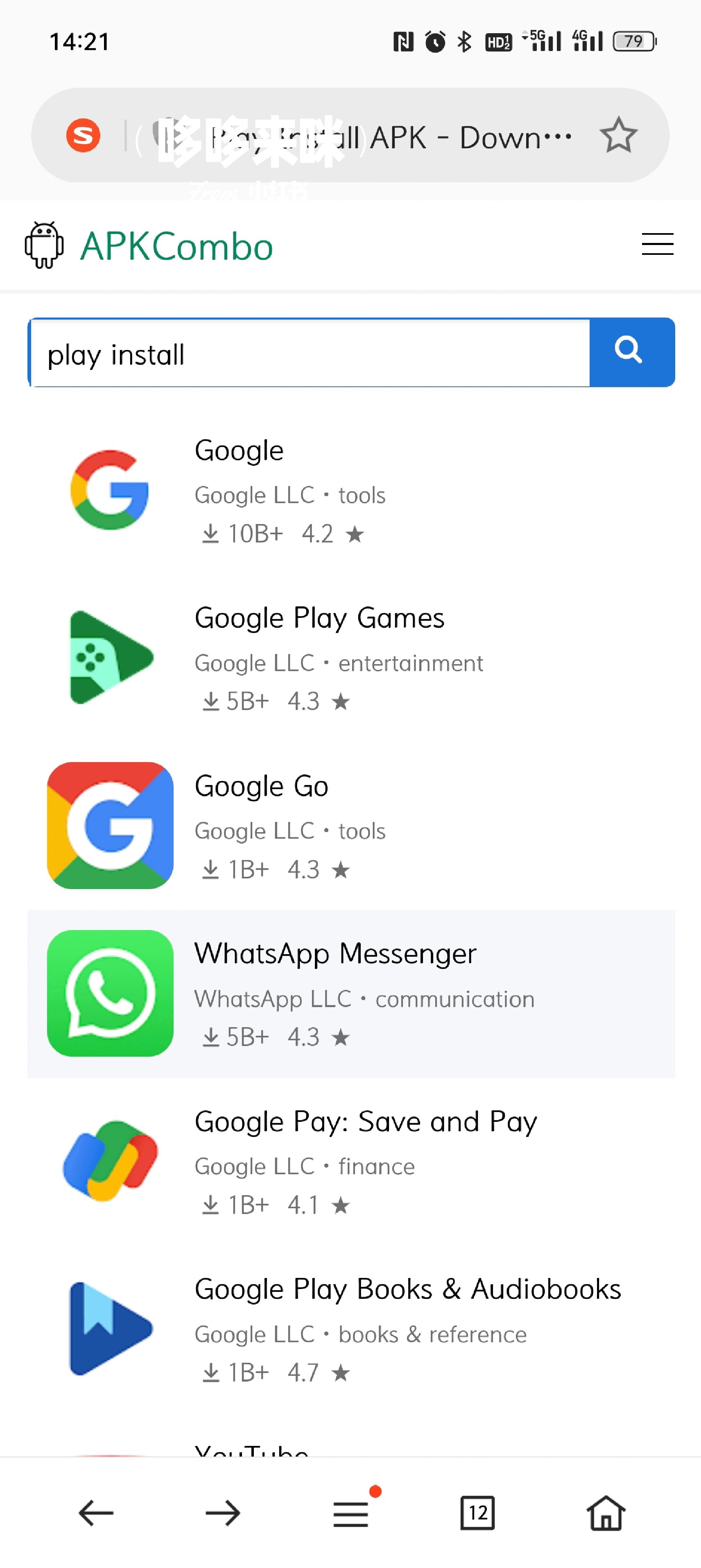701x1568 pixels.
Task: Bookmark this page with the star icon
Action: coord(618,135)
